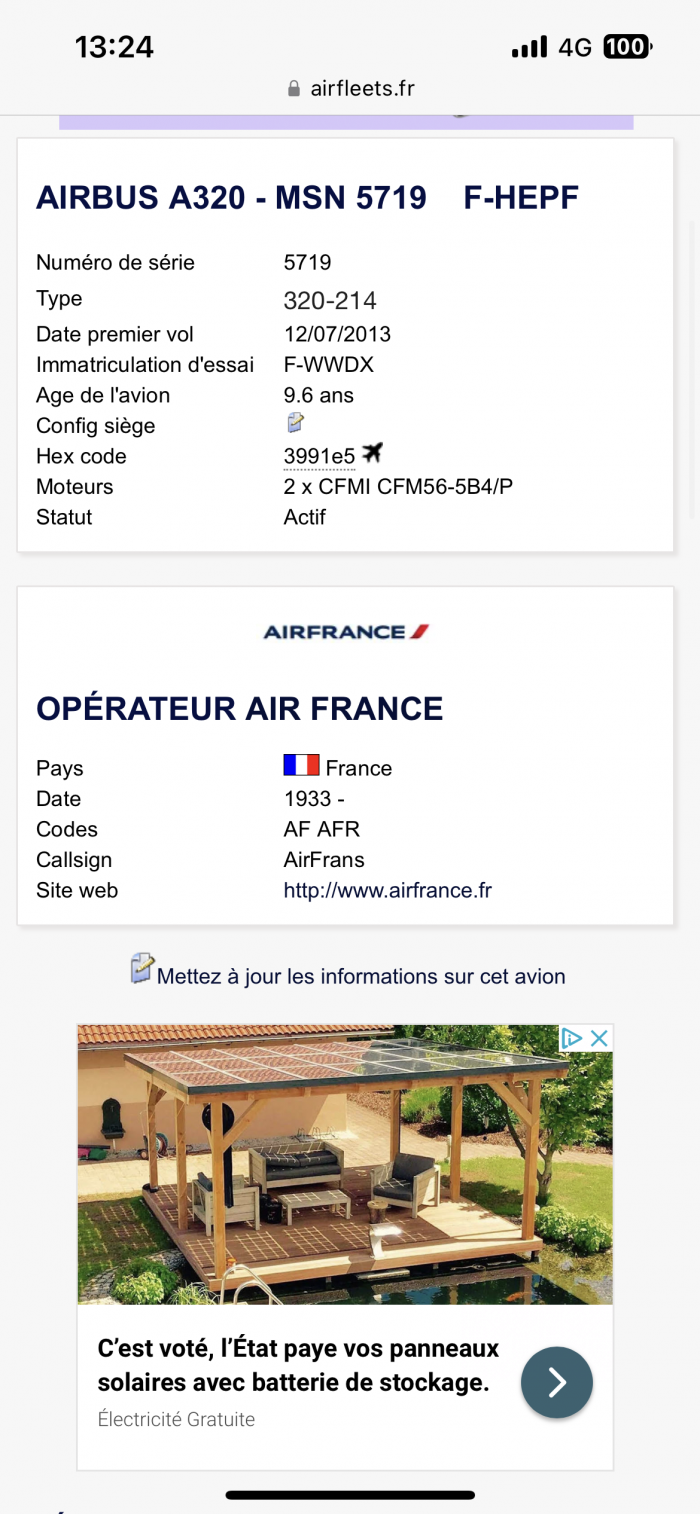700x1514 pixels.
Task: Open the 3991e5 hex code link
Action: tap(319, 457)
